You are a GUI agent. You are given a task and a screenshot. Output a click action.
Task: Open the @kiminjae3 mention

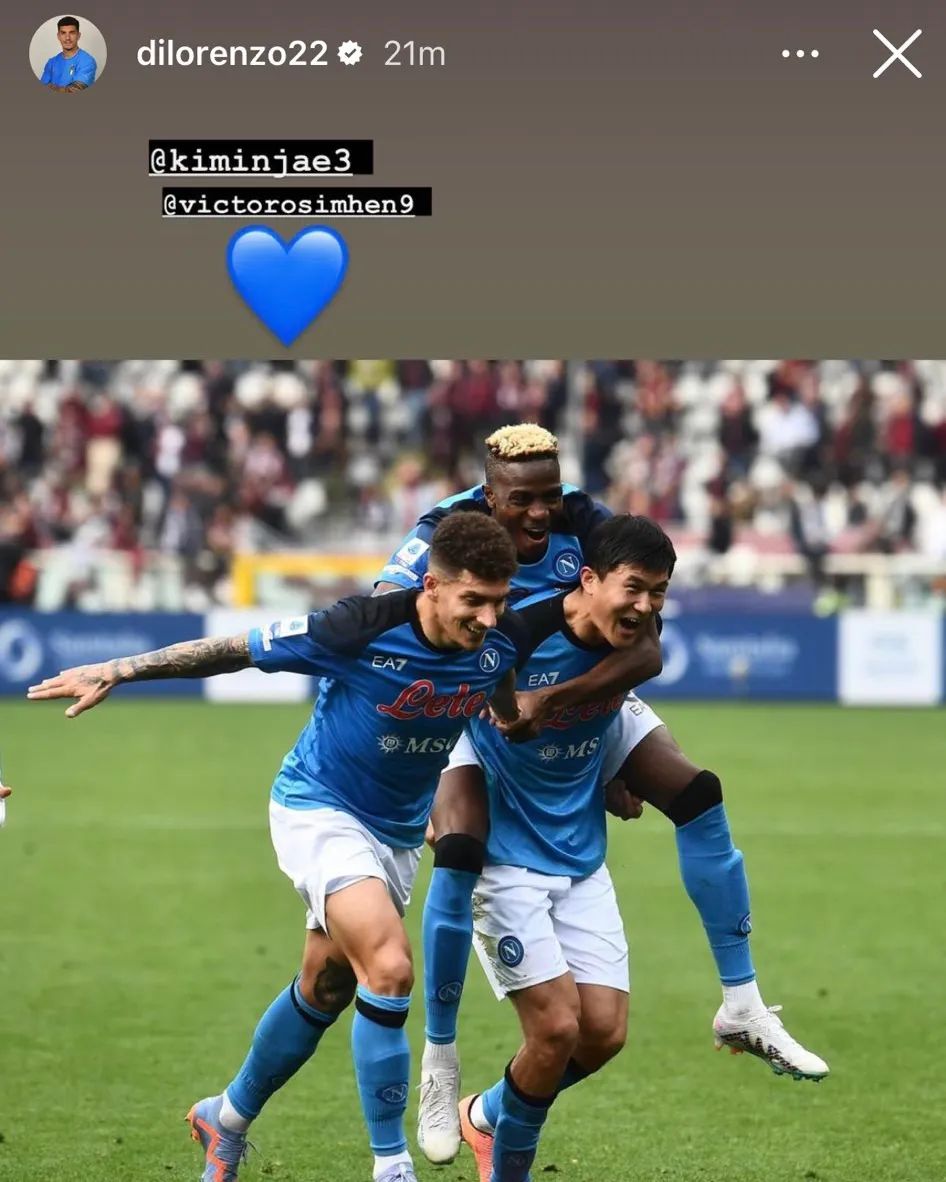click(260, 158)
